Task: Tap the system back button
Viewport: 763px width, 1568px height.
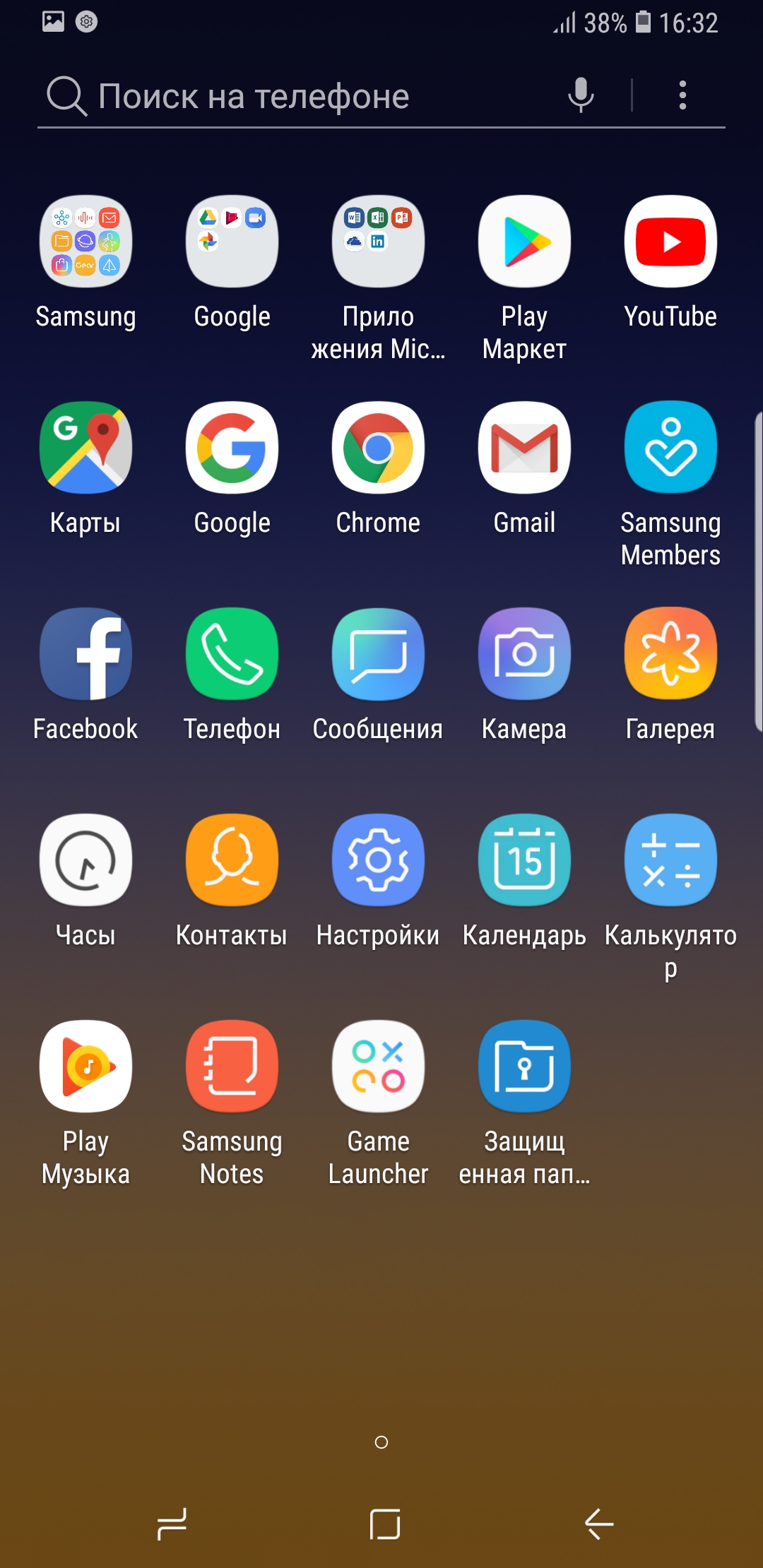Action: (x=598, y=1524)
